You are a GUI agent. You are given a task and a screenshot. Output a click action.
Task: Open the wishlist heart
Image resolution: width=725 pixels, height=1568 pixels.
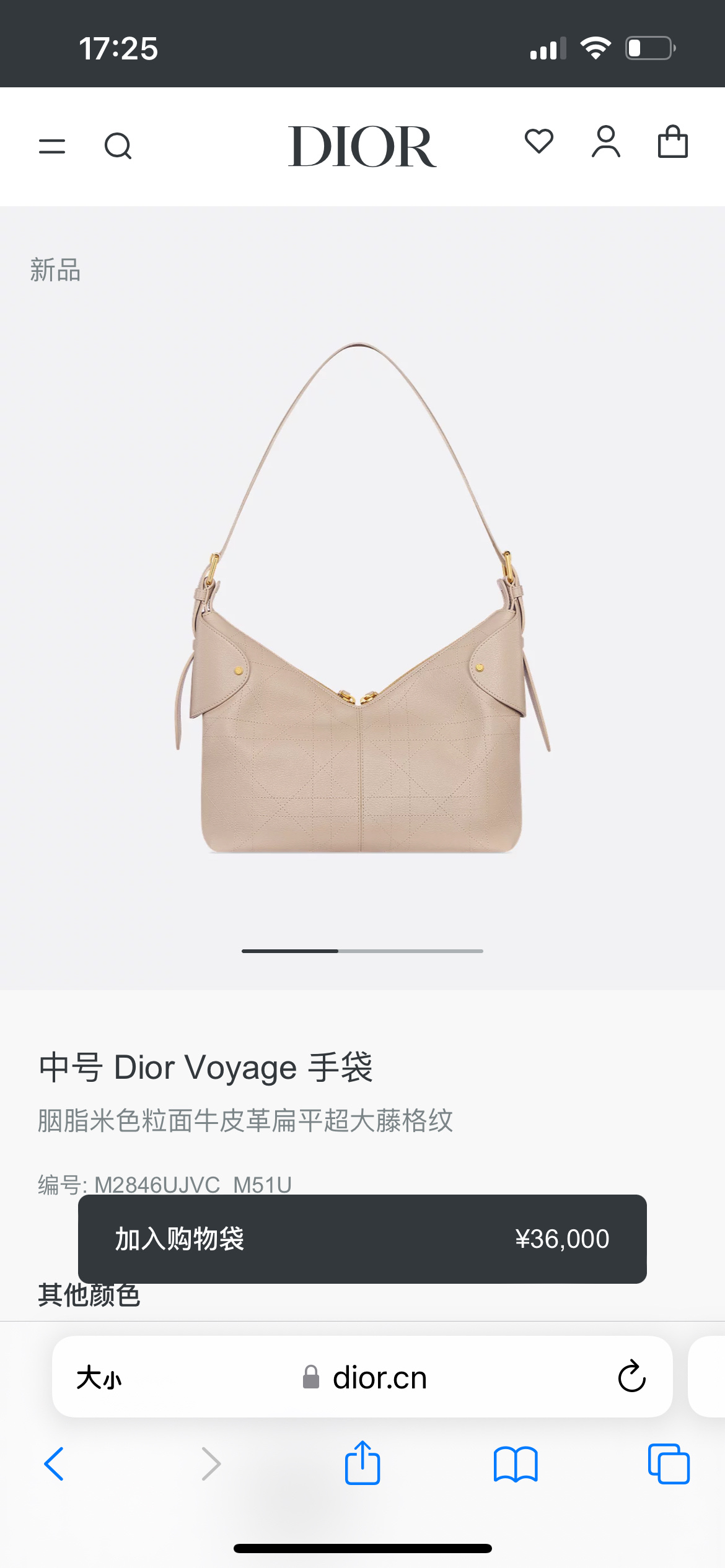(538, 142)
